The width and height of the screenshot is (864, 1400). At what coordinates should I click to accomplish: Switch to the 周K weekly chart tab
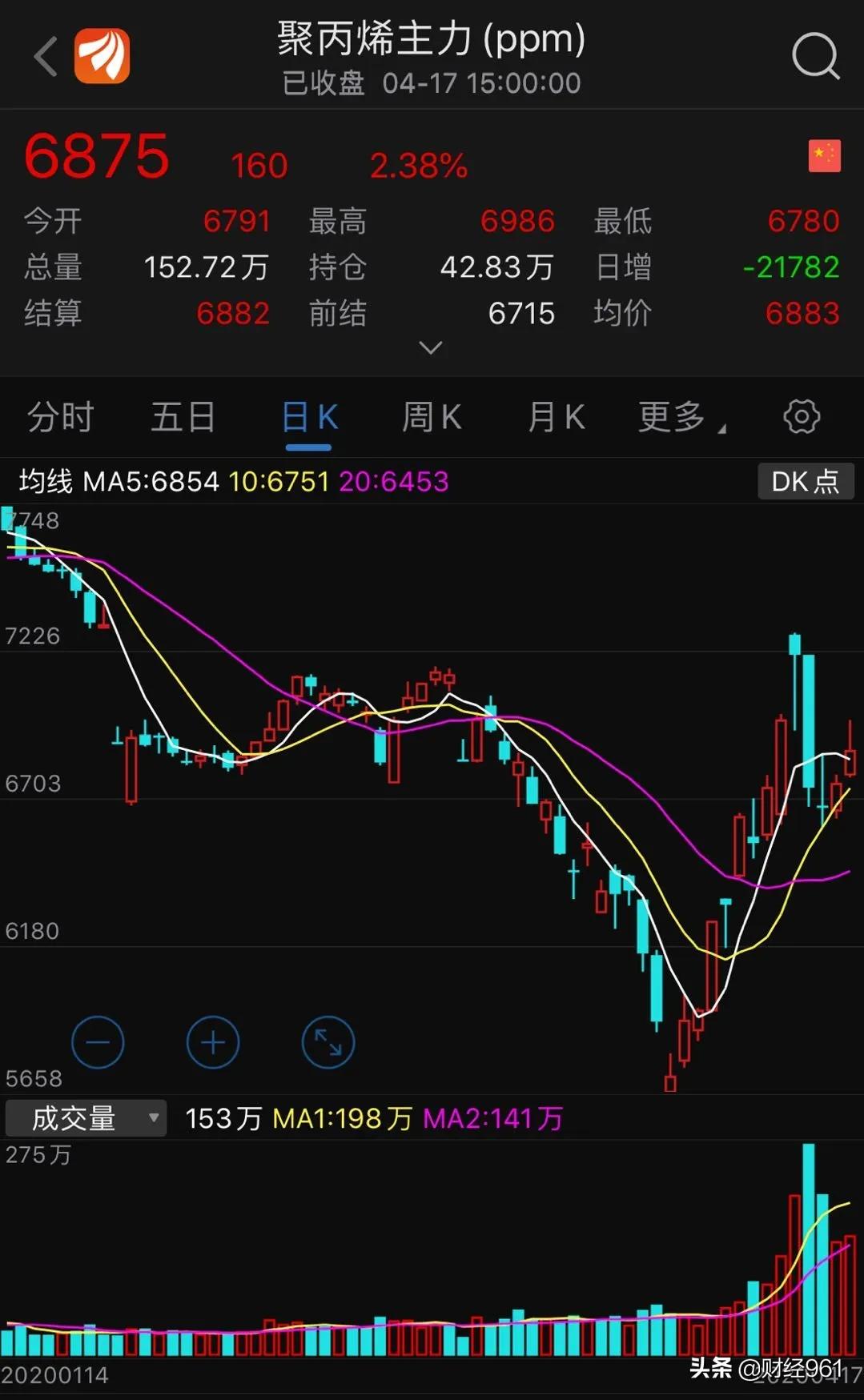click(432, 417)
